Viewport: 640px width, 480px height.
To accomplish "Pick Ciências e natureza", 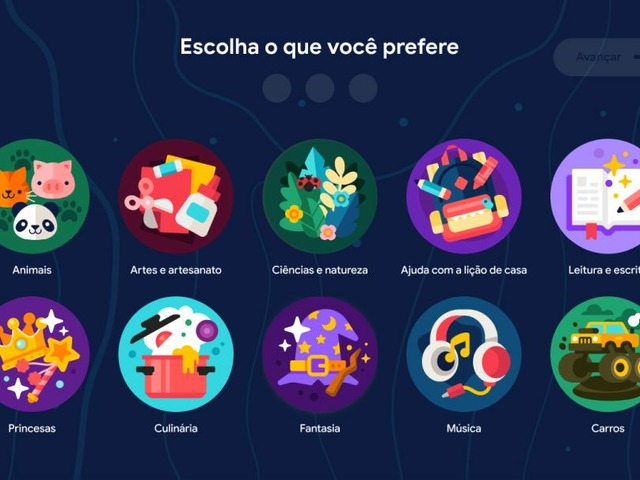I will (320, 196).
